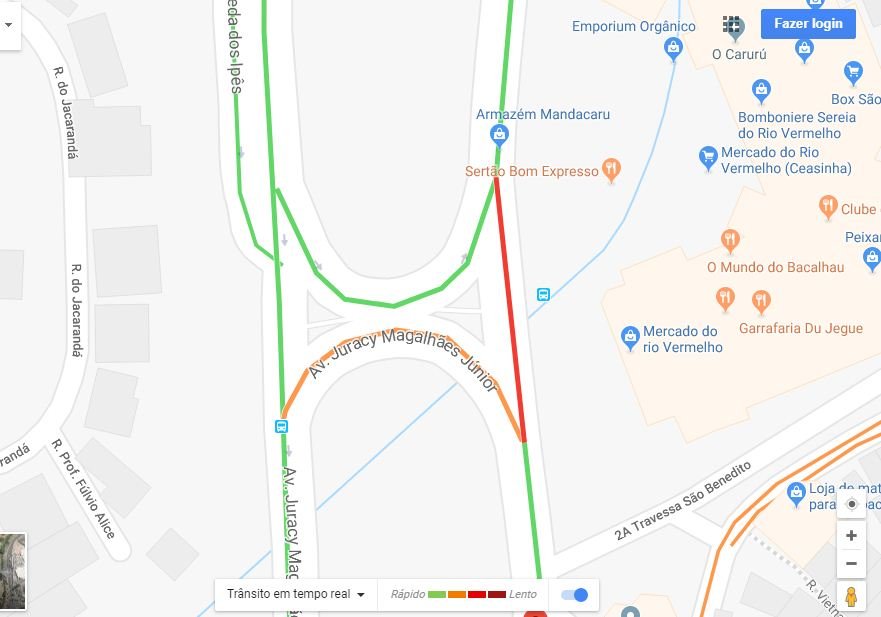
Task: Select Sertão Bom Expresso restaurant pin
Action: [x=612, y=171]
